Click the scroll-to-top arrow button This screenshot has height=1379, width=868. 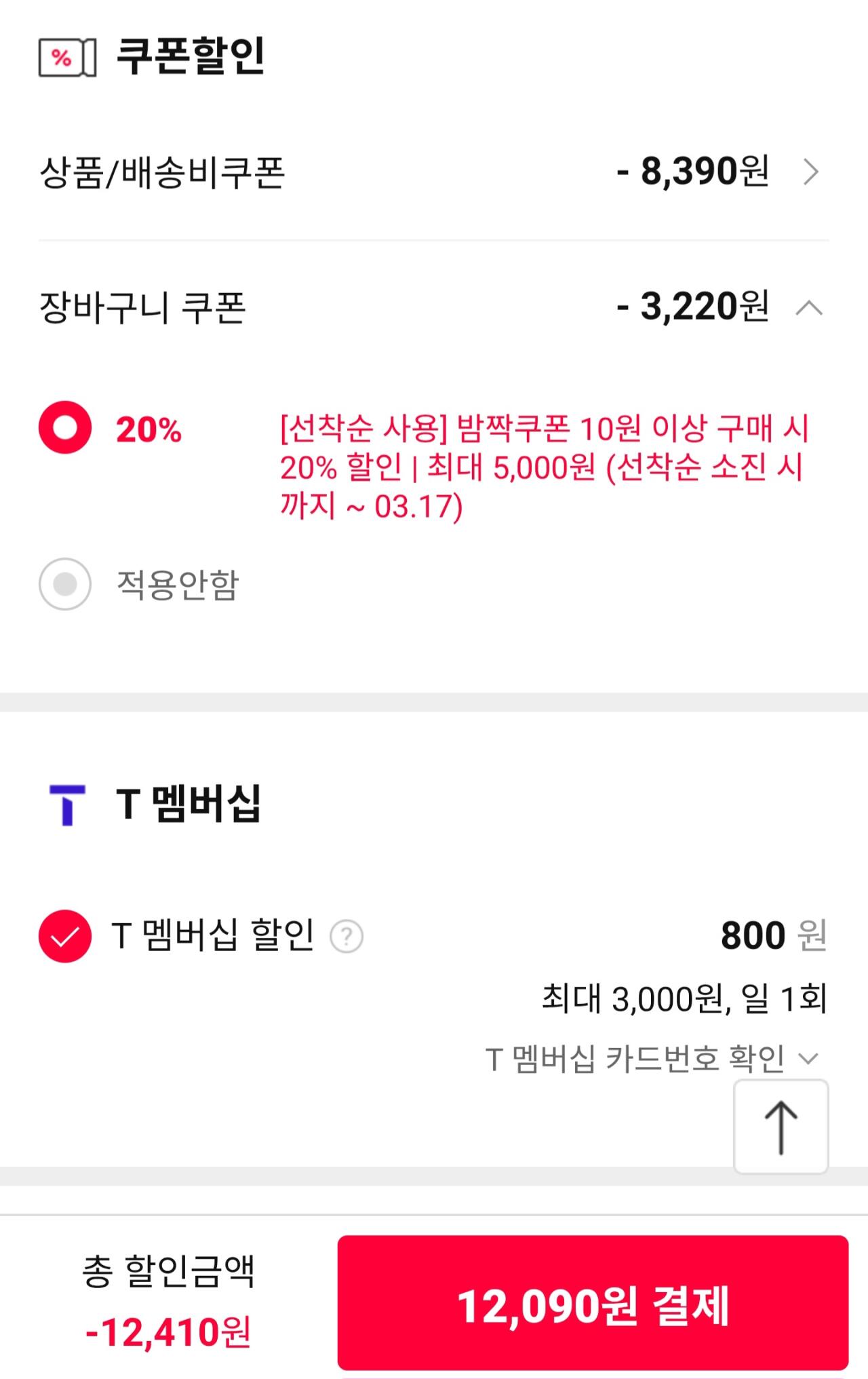[x=781, y=1127]
